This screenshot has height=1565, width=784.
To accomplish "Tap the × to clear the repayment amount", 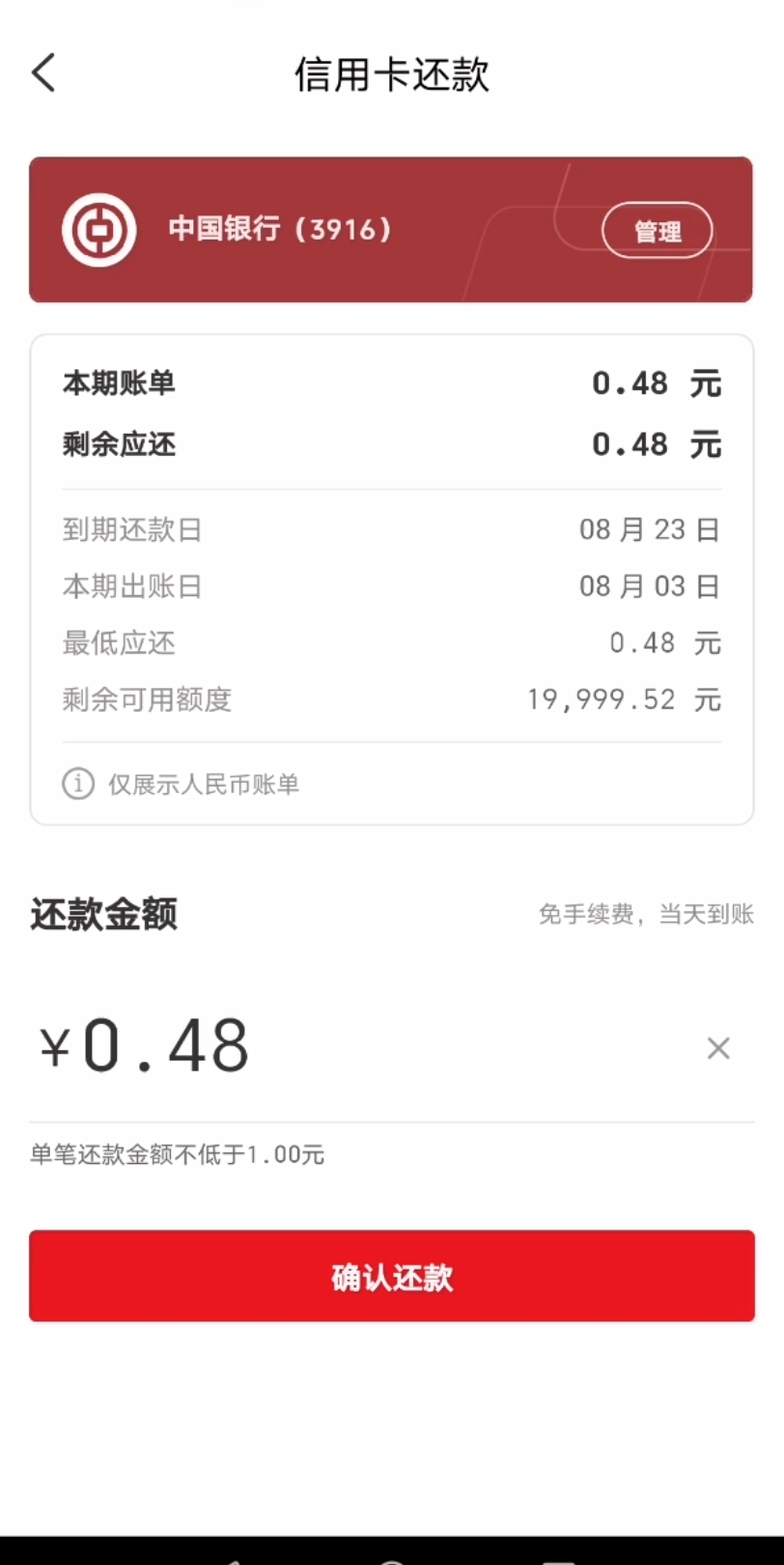I will pyautogui.click(x=718, y=1047).
